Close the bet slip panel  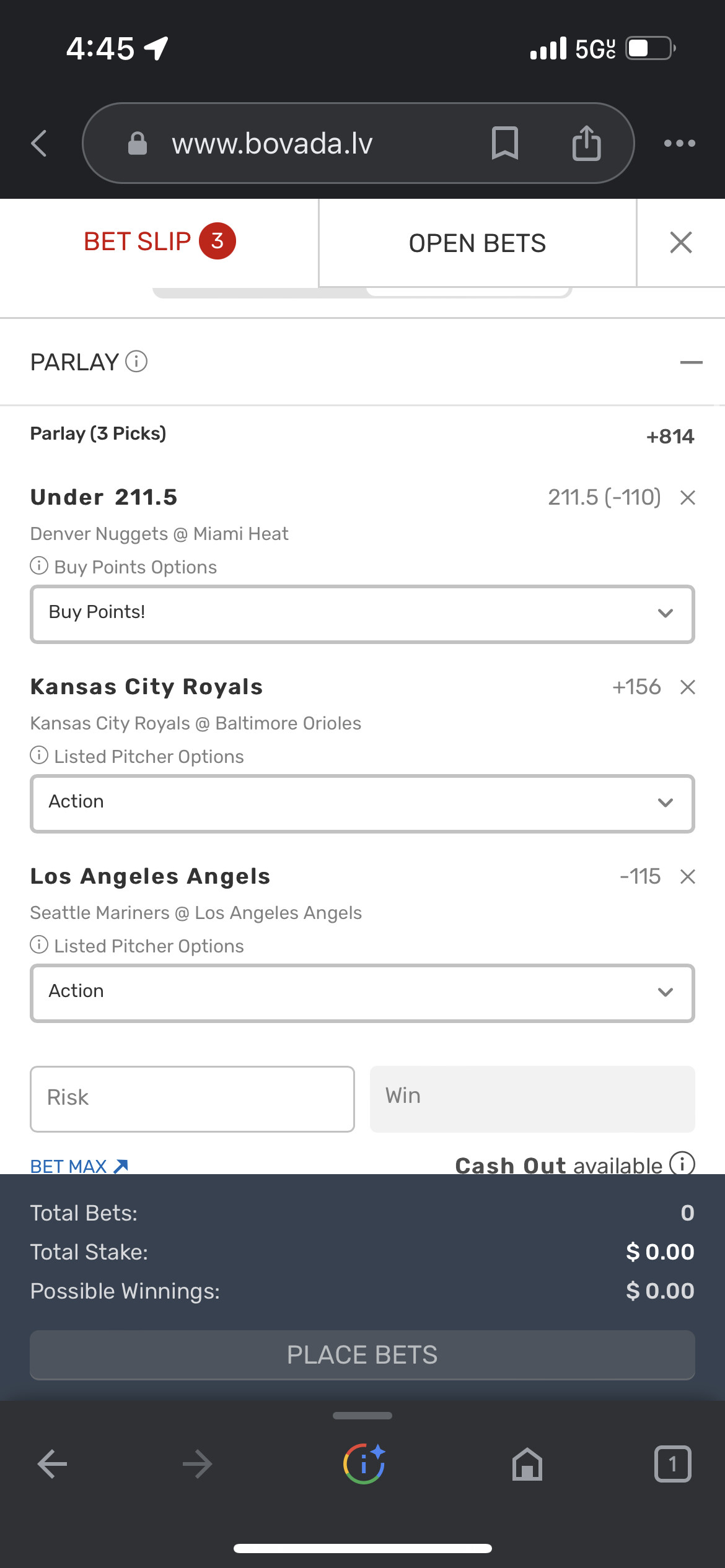tap(680, 243)
